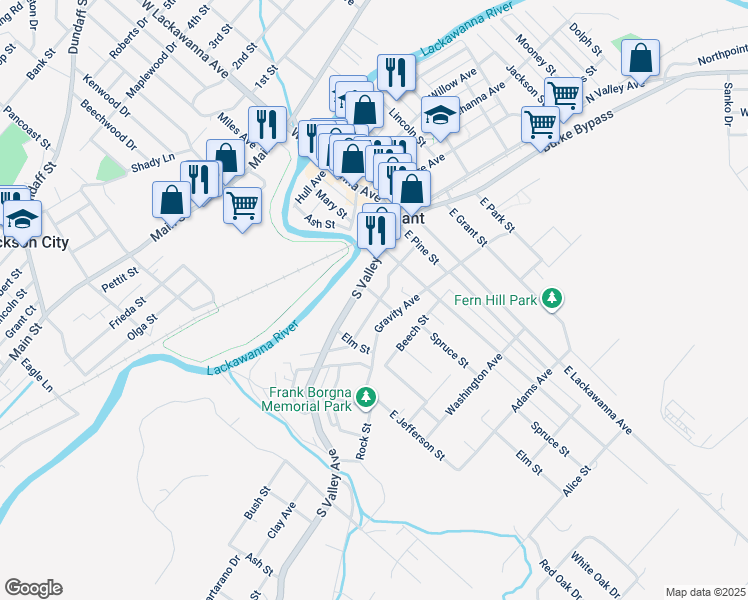
Task: Open the graduation cap marker near Willow Ave
Action: (x=440, y=114)
